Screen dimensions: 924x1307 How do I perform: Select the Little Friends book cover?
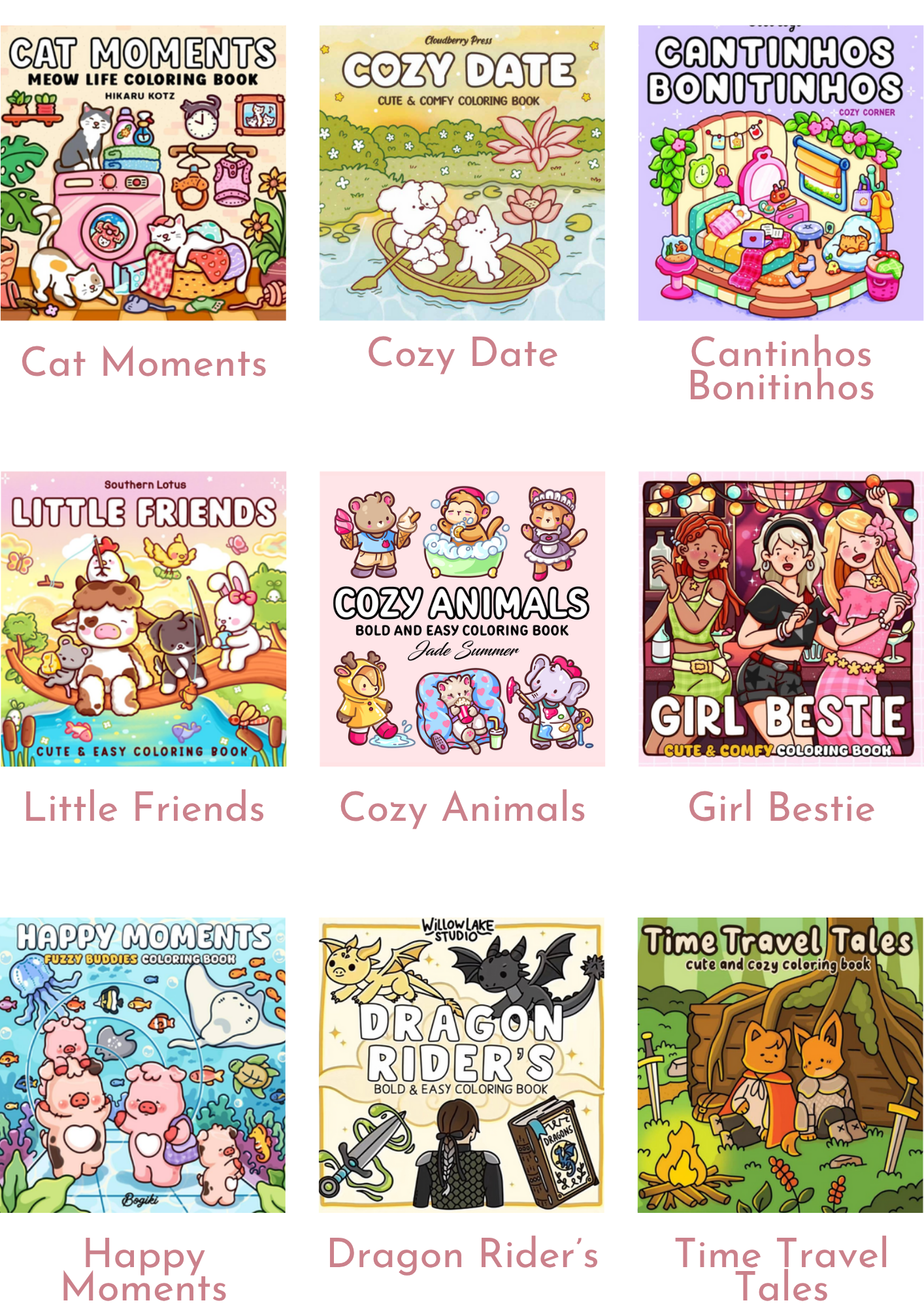pos(143,619)
